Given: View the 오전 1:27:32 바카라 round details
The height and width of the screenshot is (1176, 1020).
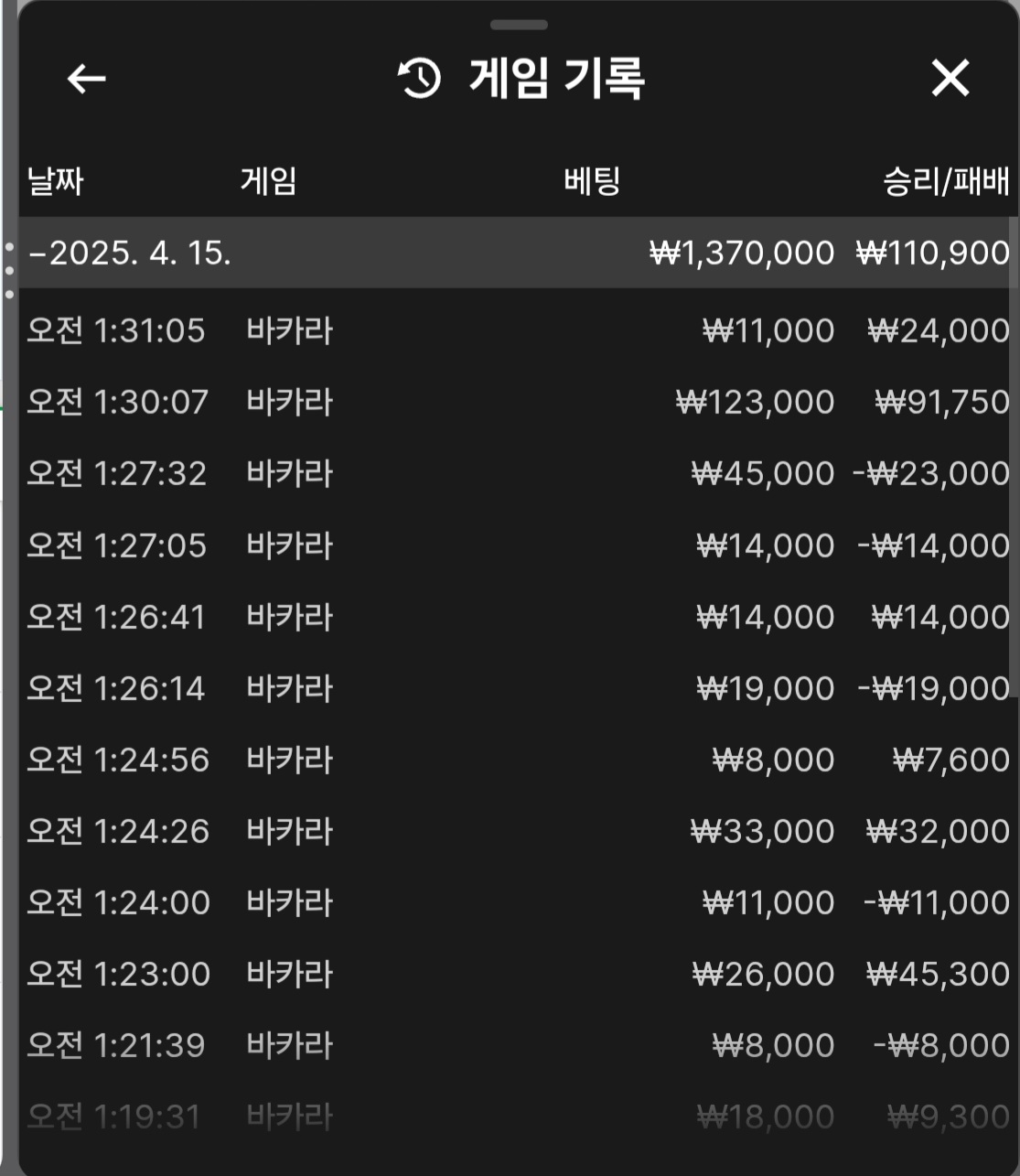Looking at the screenshot, I should pyautogui.click(x=517, y=473).
